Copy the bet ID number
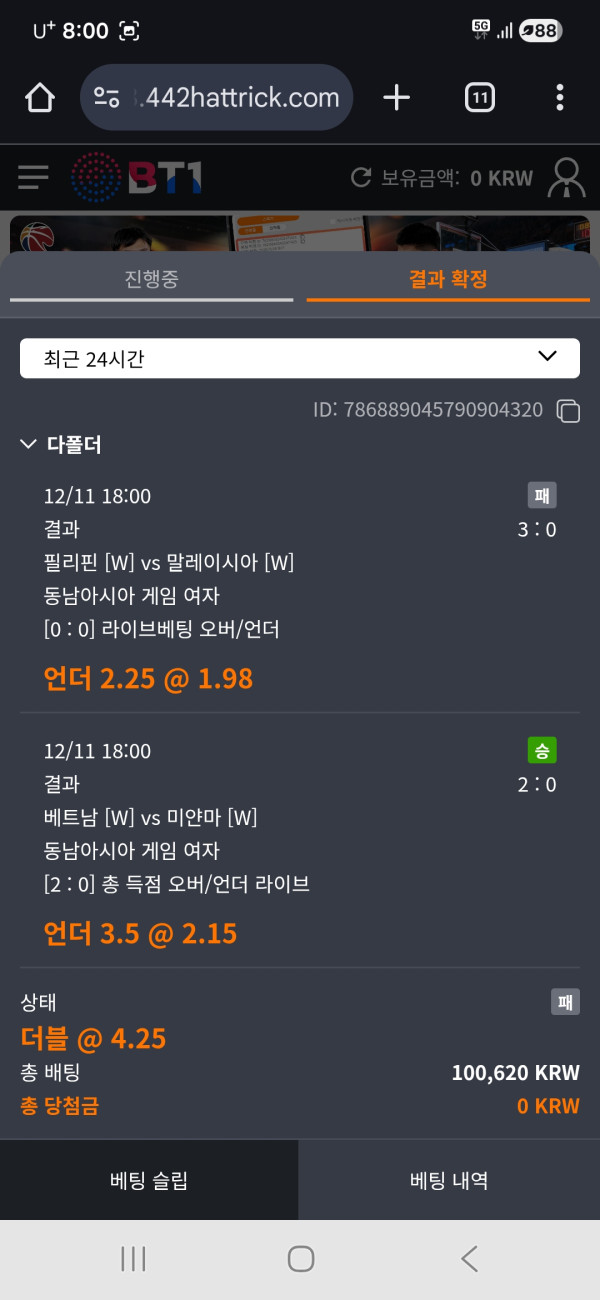This screenshot has height=1300, width=600. click(568, 410)
